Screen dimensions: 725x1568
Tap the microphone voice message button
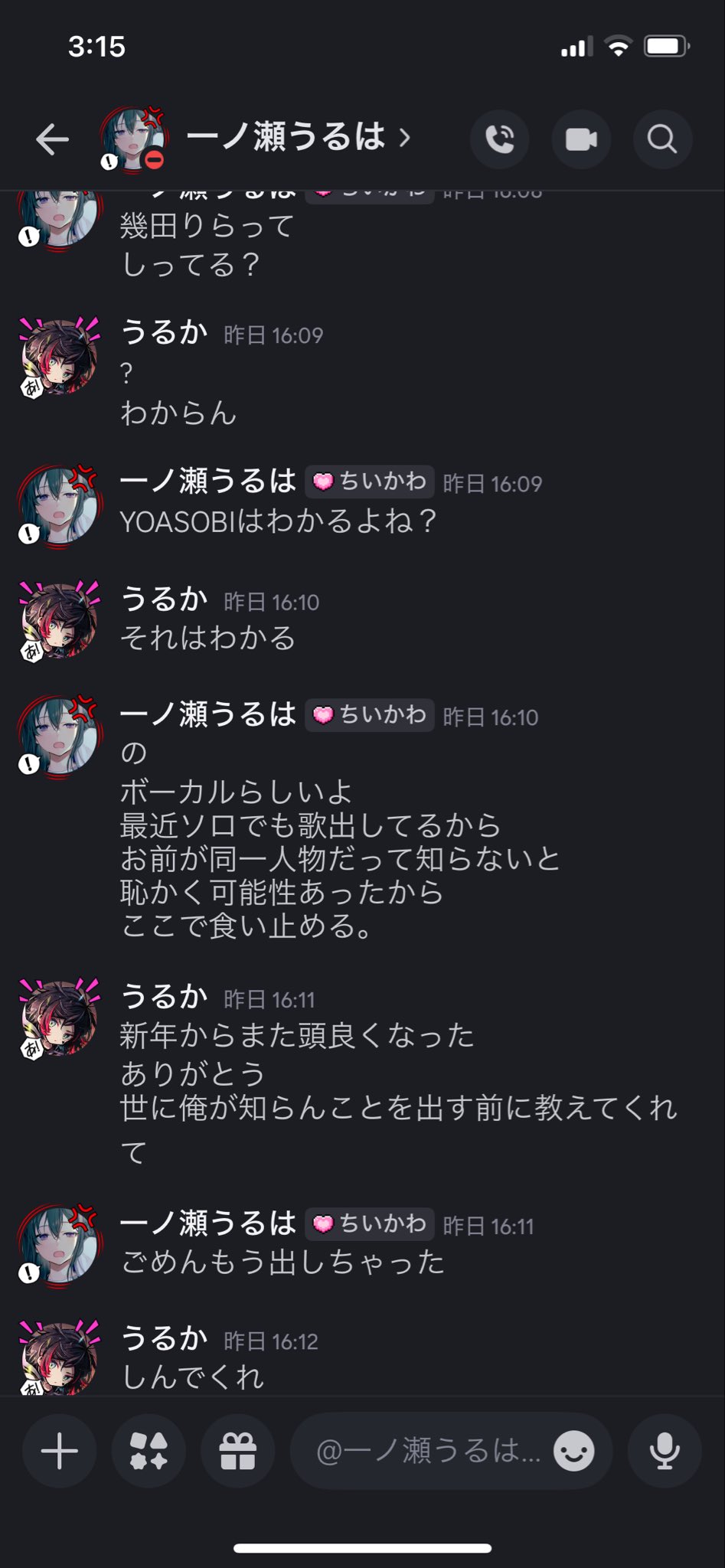pyautogui.click(x=664, y=1451)
